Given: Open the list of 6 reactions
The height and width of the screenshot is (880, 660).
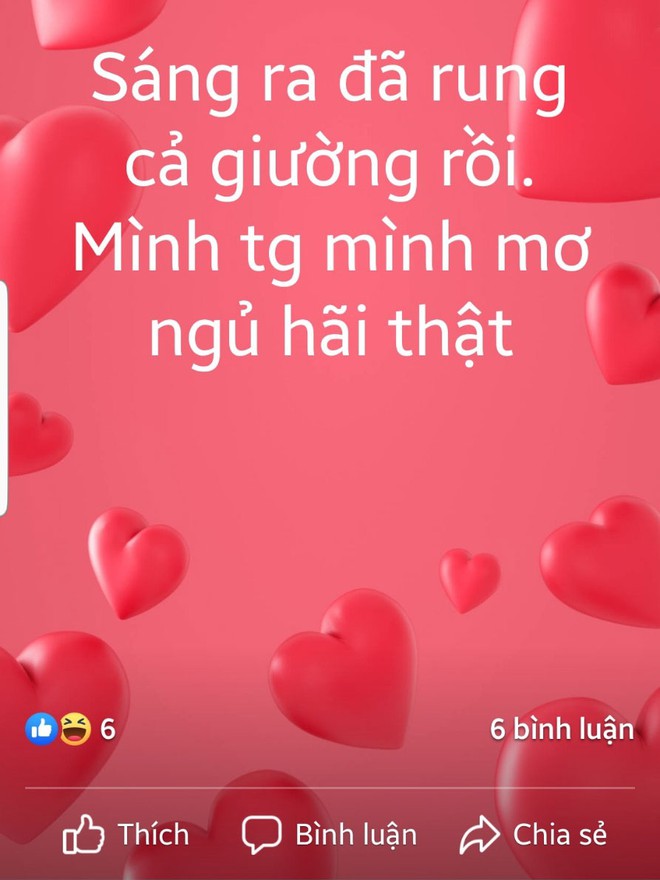Looking at the screenshot, I should click(71, 730).
